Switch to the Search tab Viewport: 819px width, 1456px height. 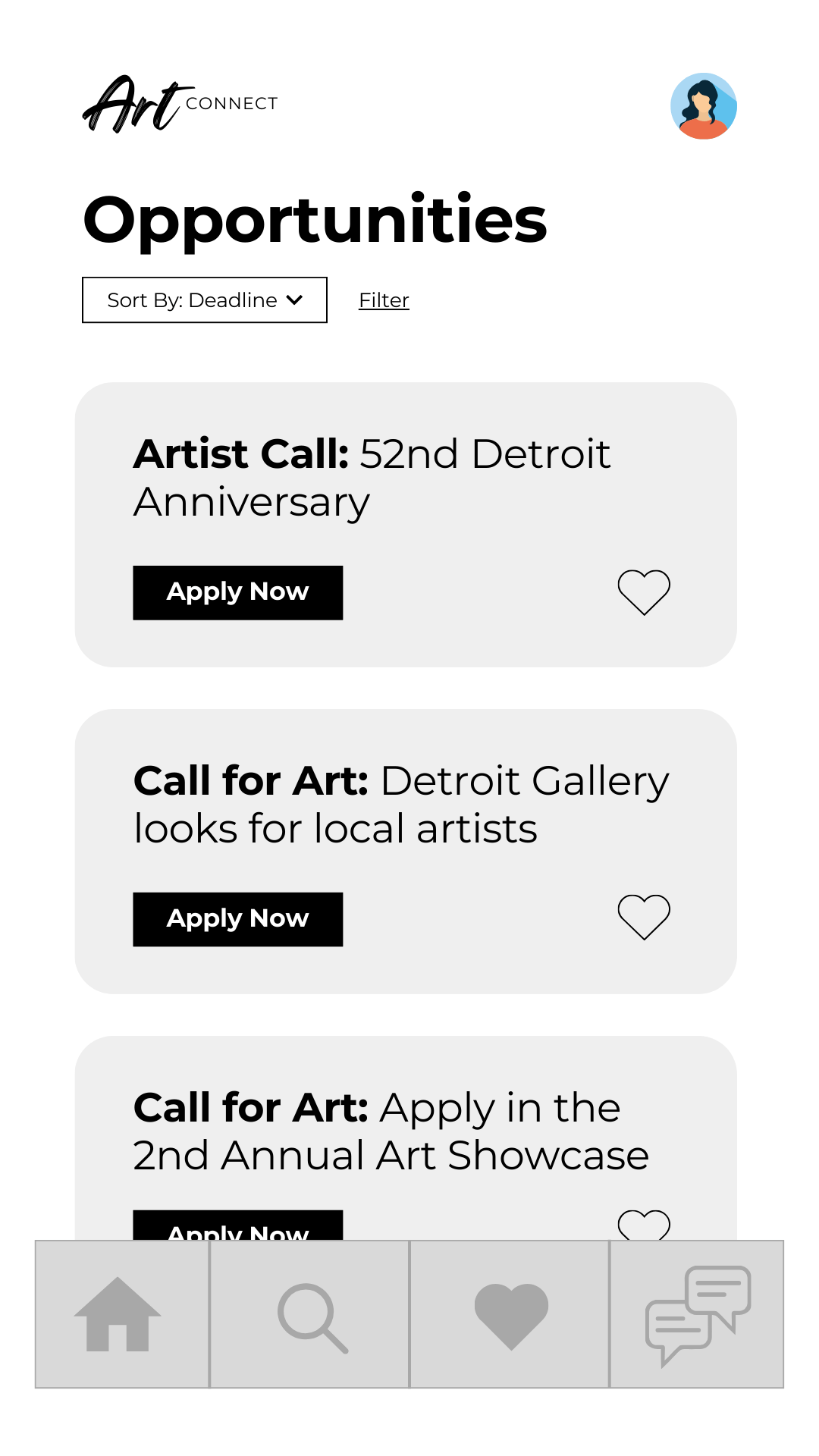310,1314
